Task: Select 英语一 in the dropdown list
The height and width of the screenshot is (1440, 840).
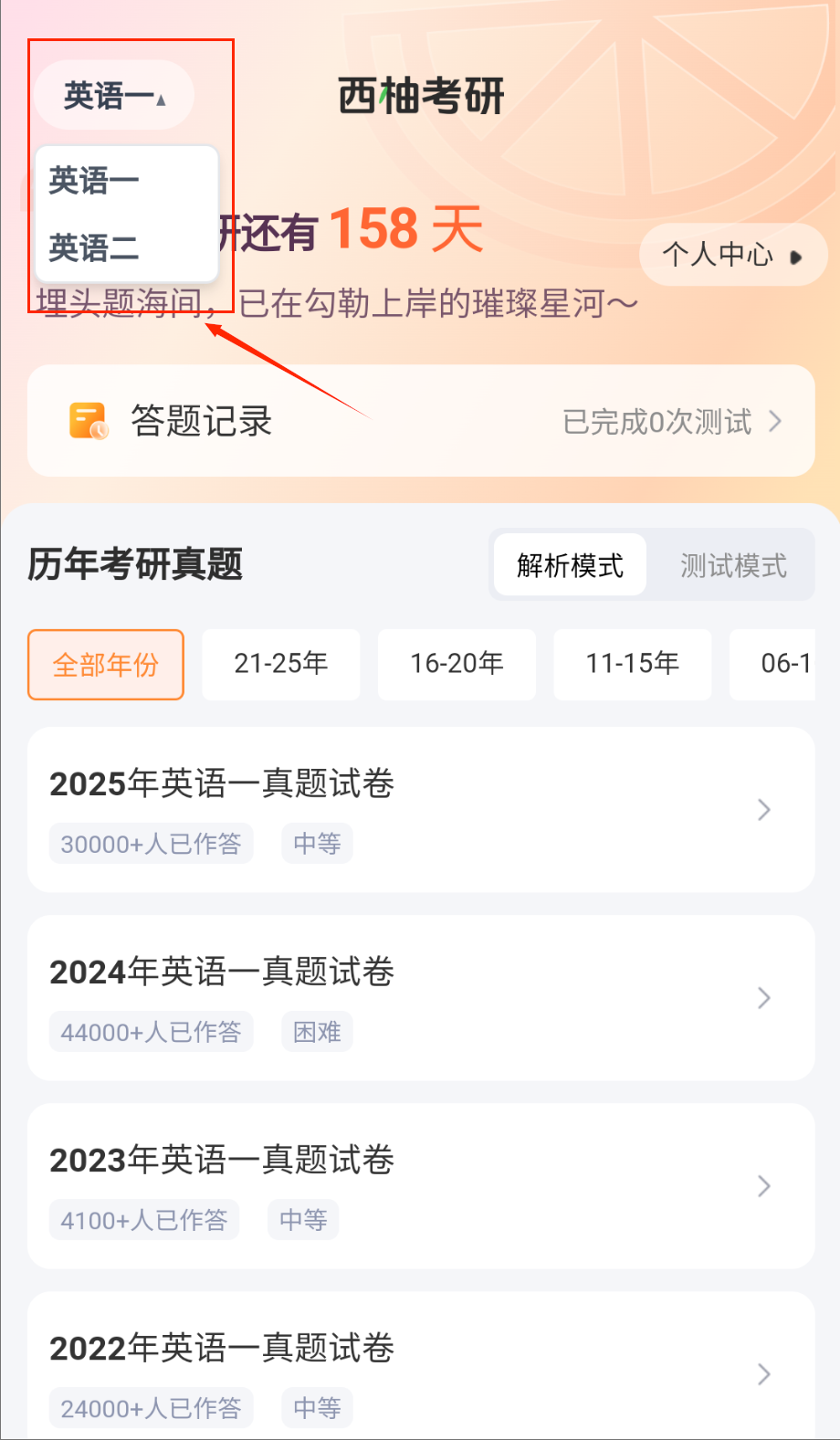Action: [x=94, y=180]
